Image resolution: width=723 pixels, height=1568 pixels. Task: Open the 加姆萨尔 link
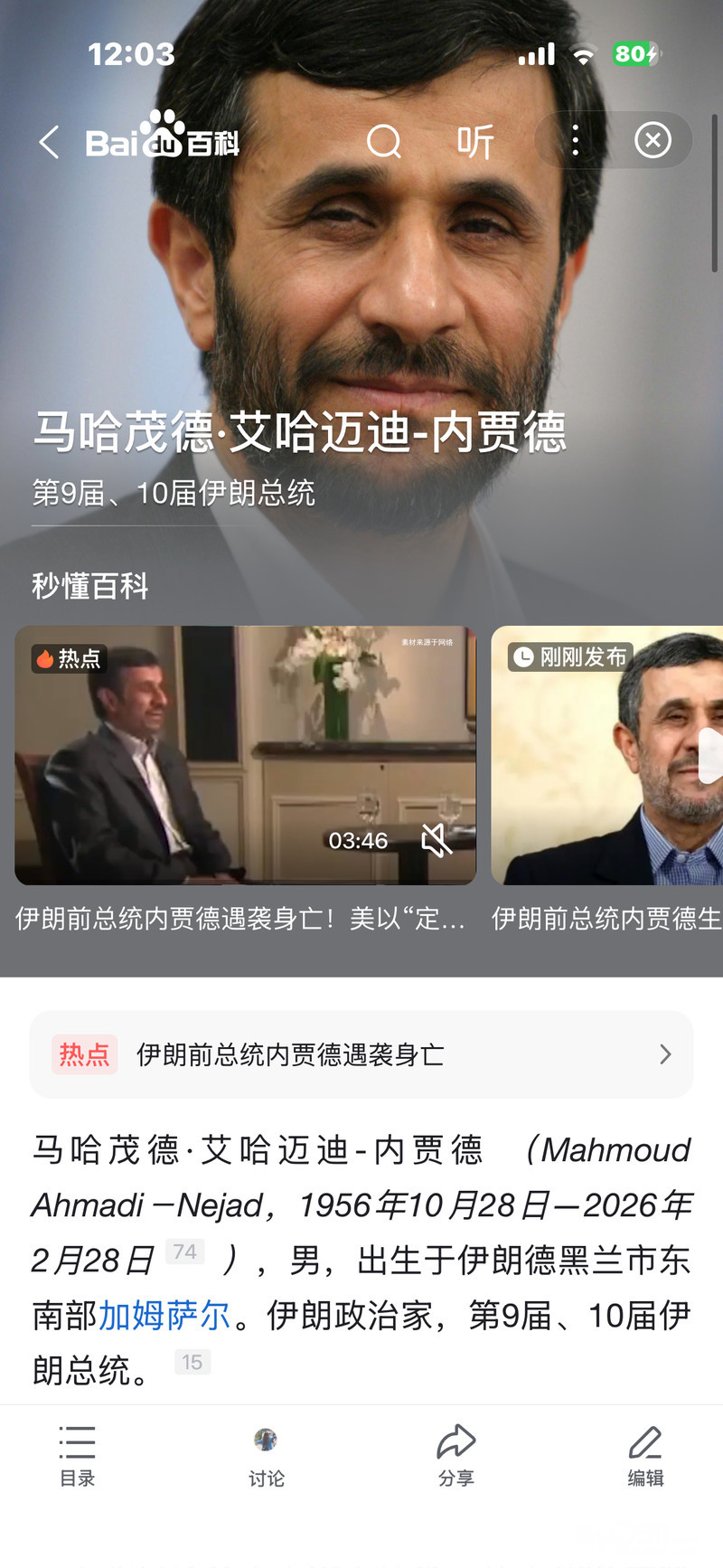[x=164, y=1315]
